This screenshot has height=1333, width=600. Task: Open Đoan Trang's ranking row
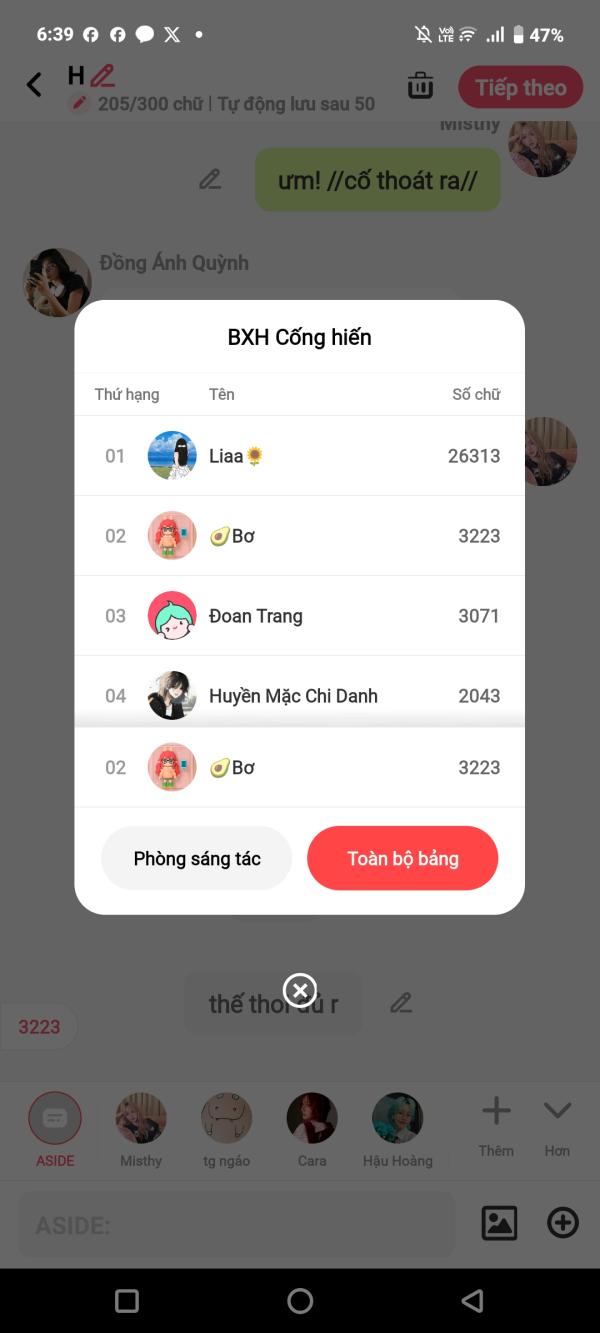point(299,616)
